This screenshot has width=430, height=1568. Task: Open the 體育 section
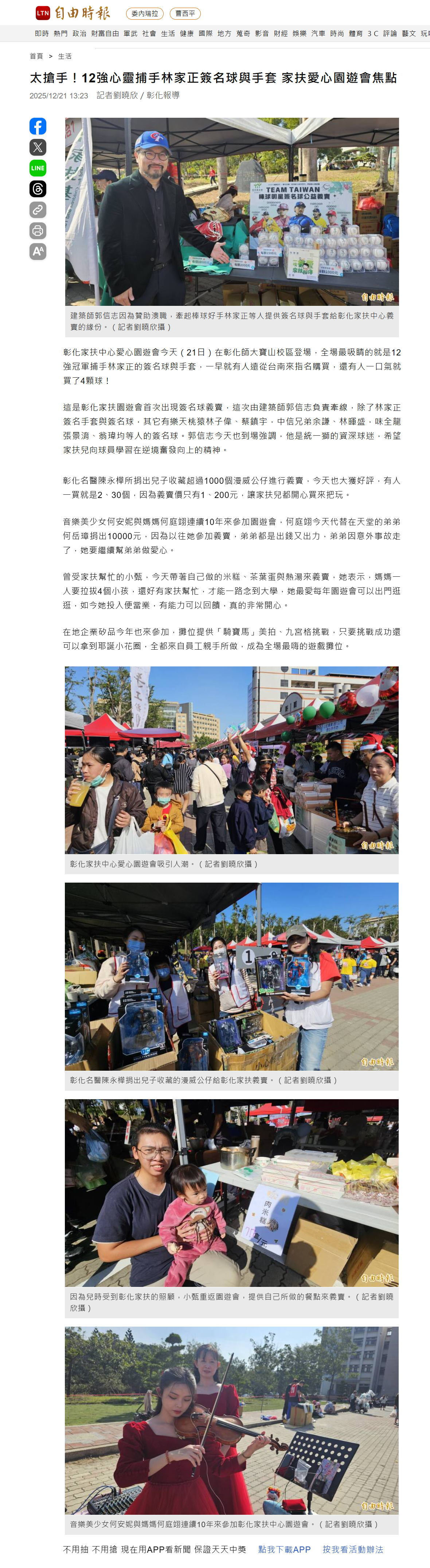[356, 34]
